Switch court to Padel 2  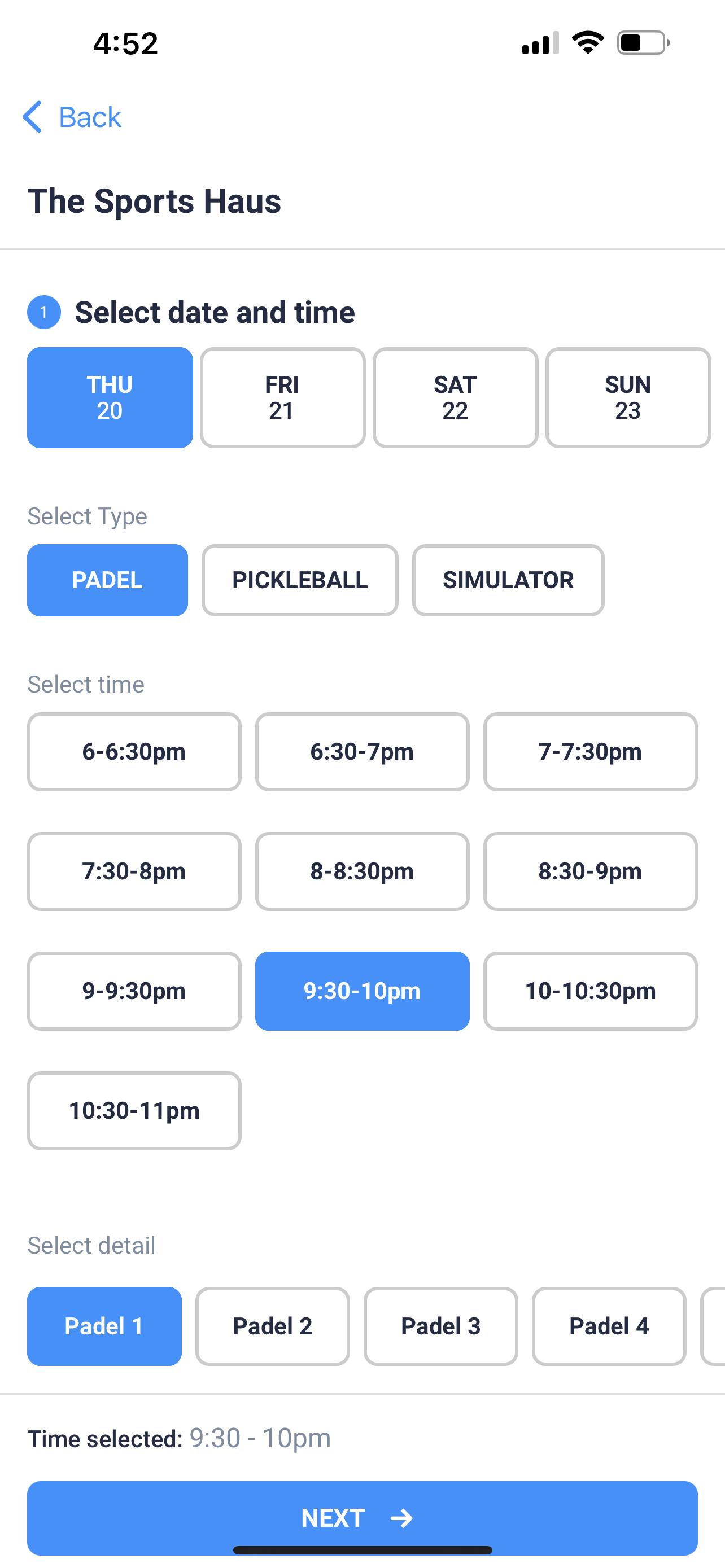click(x=273, y=1326)
